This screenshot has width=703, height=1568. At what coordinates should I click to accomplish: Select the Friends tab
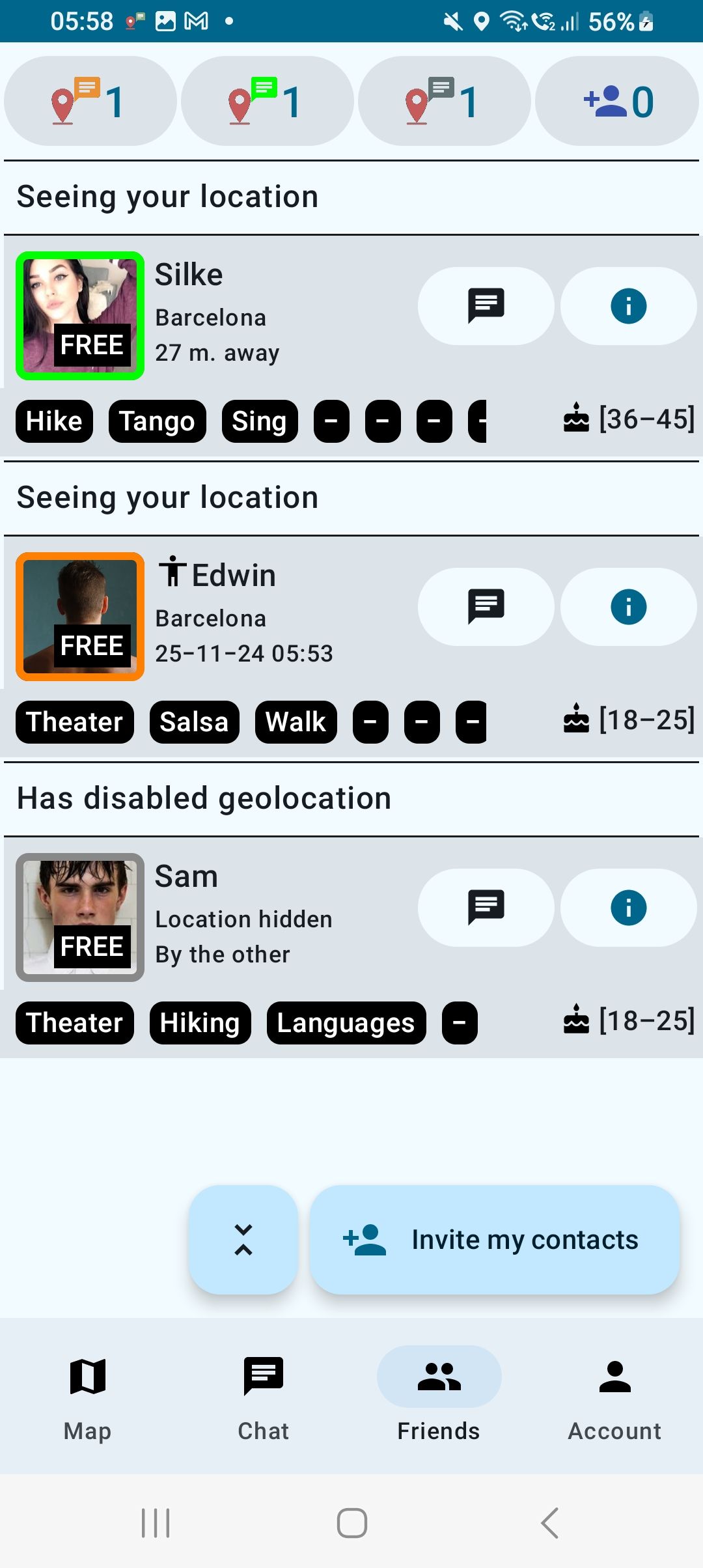pos(439,1395)
